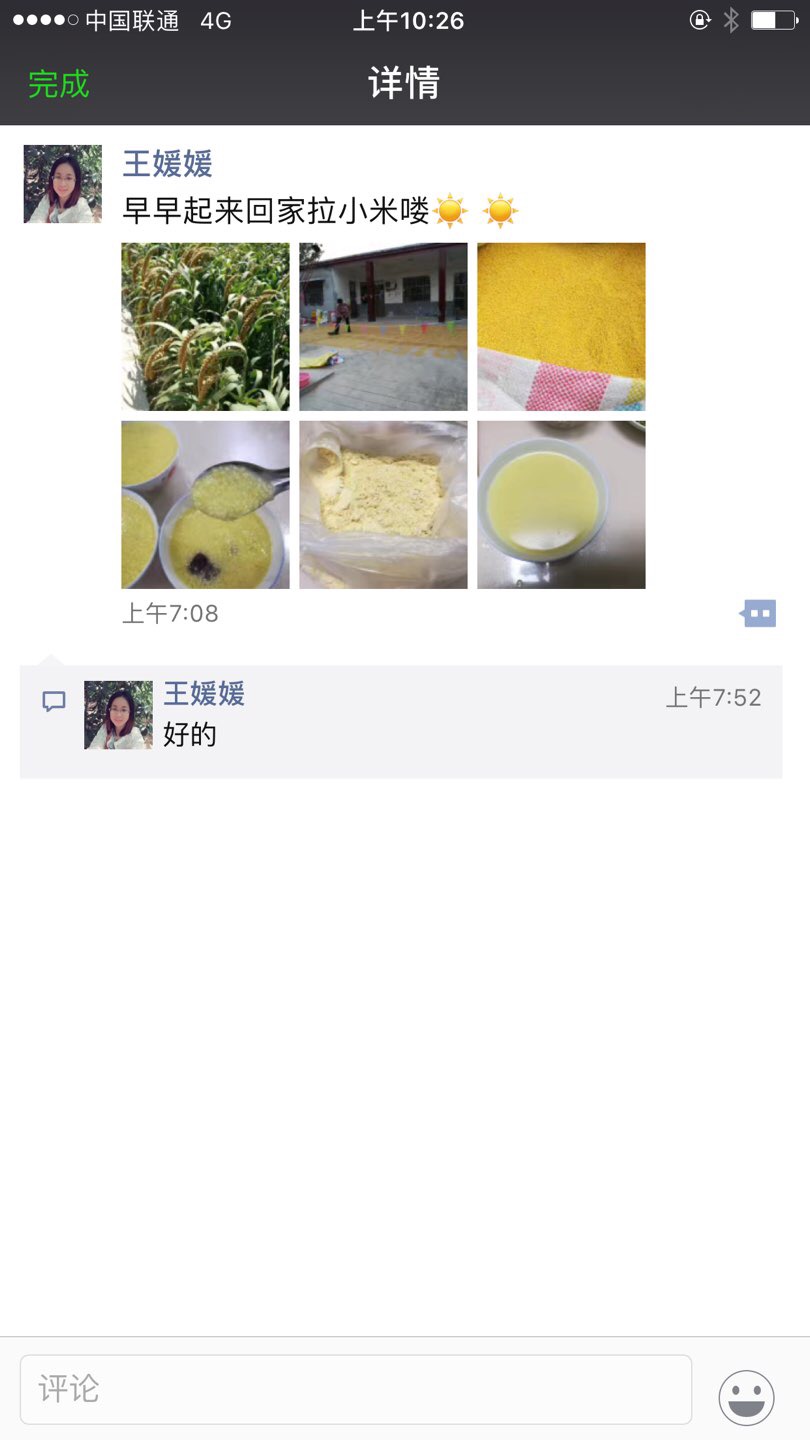Open 王媛媛's name link on the post

[x=167, y=163]
